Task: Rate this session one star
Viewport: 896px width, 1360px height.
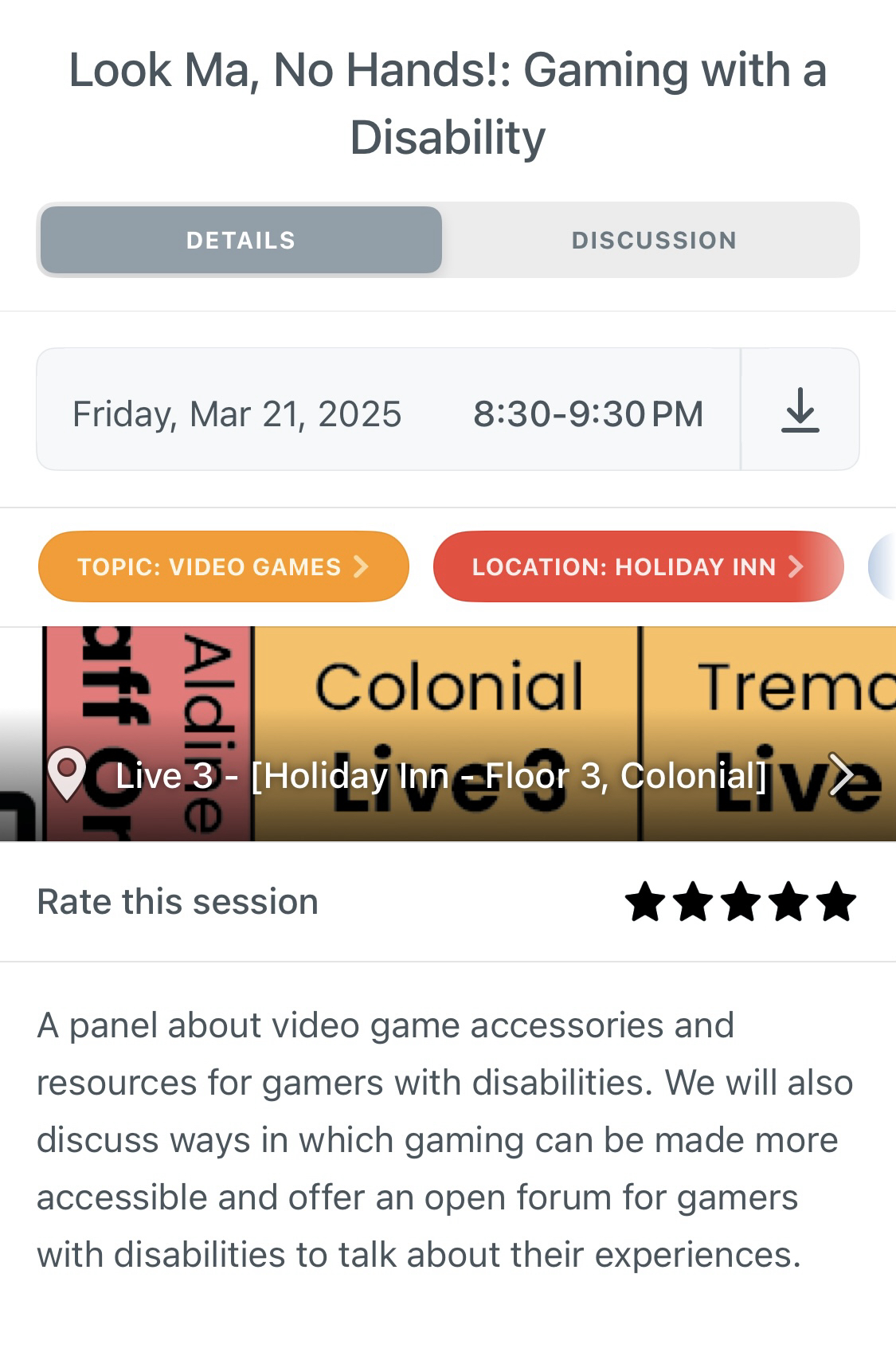Action: [x=644, y=902]
